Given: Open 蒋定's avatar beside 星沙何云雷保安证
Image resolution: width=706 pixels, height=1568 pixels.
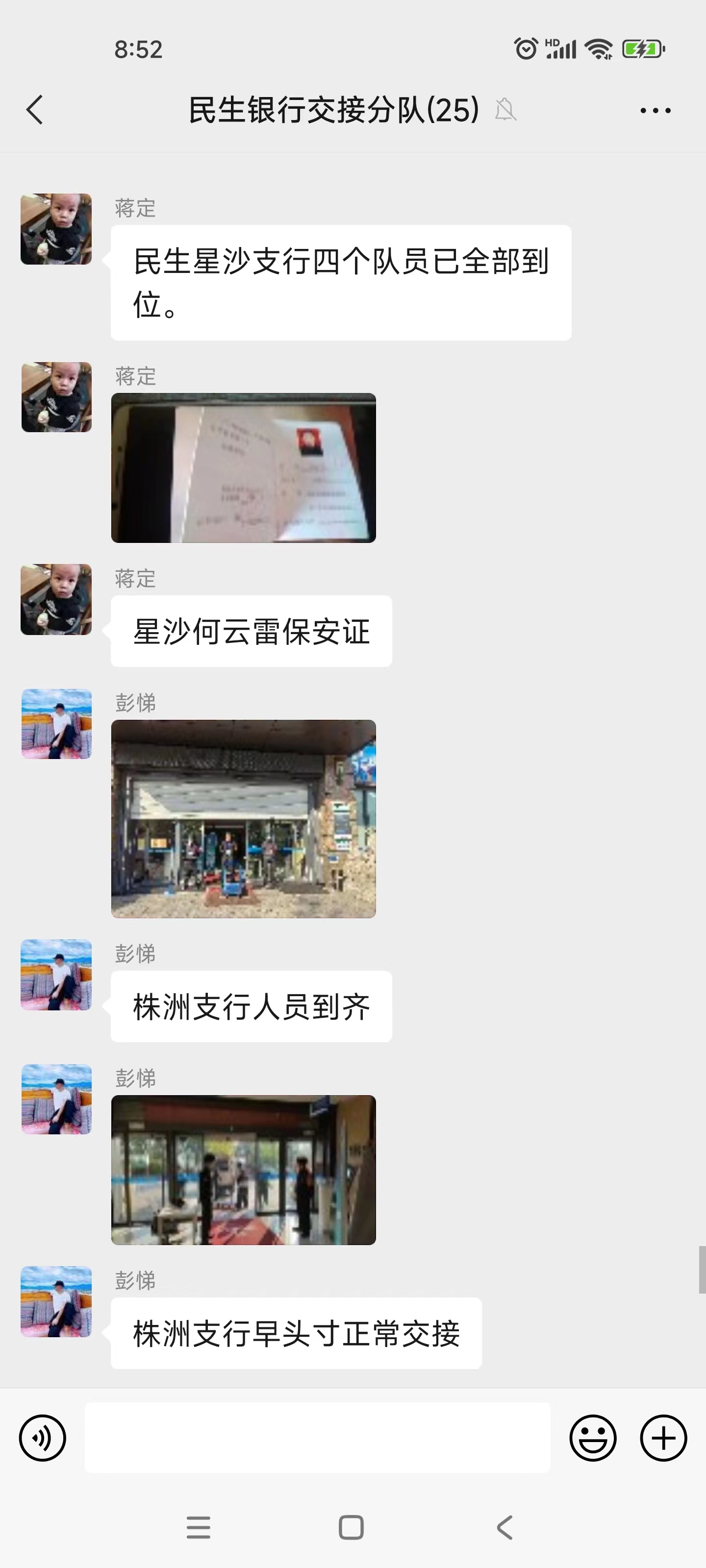Looking at the screenshot, I should coord(56,600).
